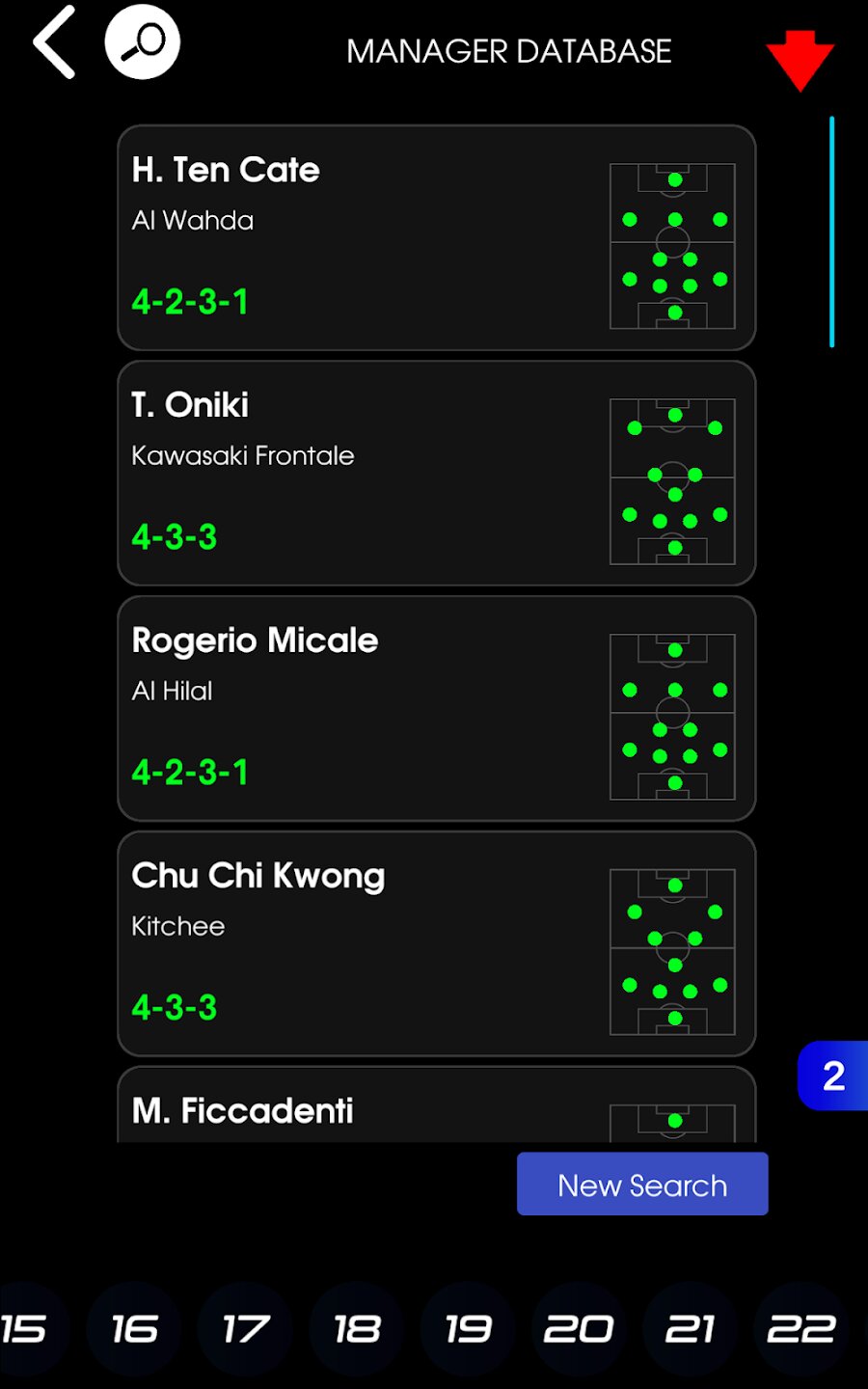This screenshot has width=868, height=1389.
Task: Start a New Search
Action: (642, 1185)
